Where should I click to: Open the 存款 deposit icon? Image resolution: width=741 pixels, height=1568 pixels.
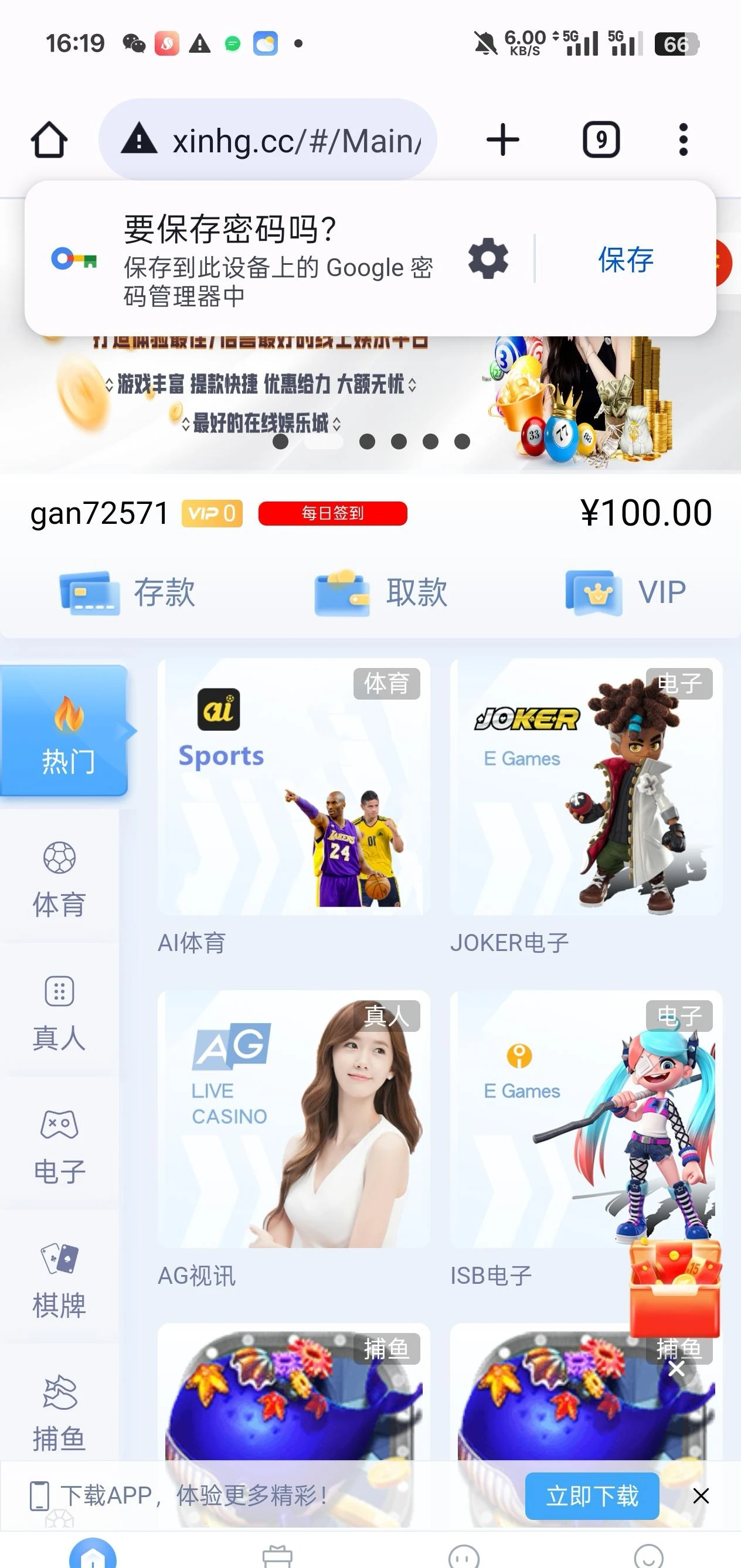coord(90,592)
